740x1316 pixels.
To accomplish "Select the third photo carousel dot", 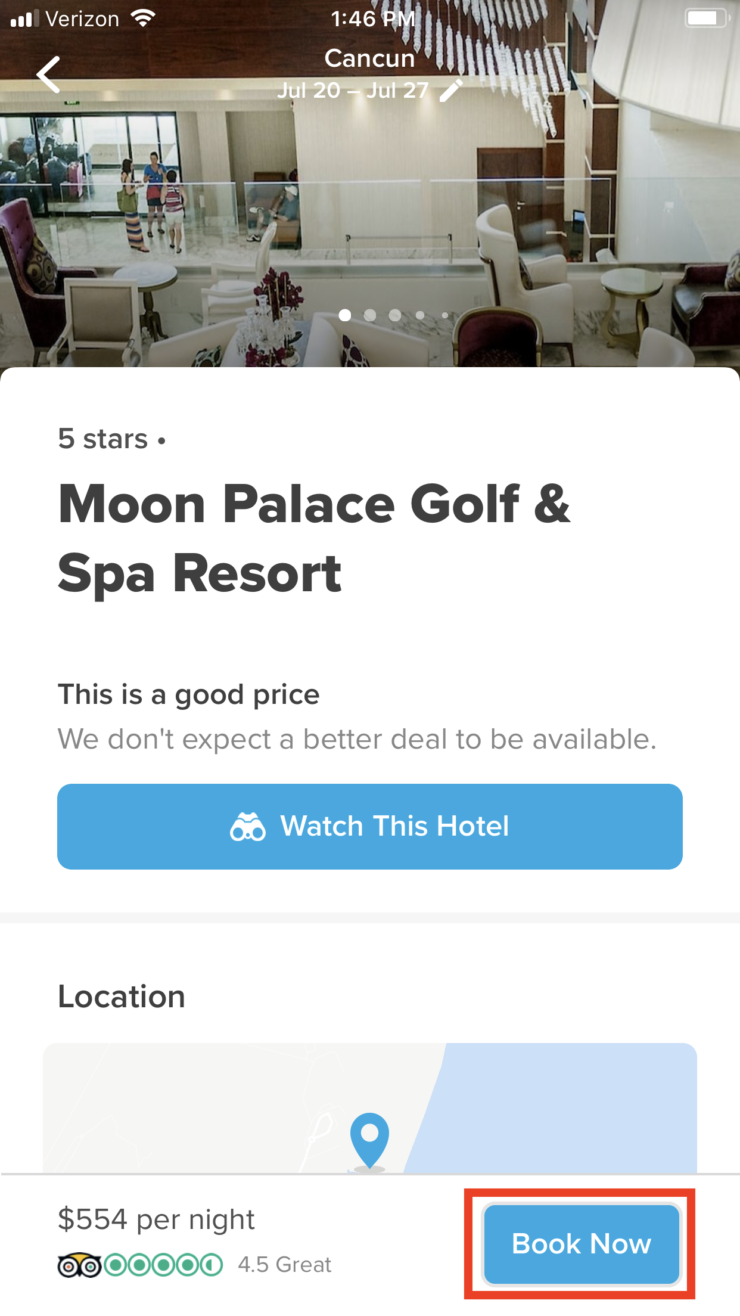I will click(x=394, y=315).
